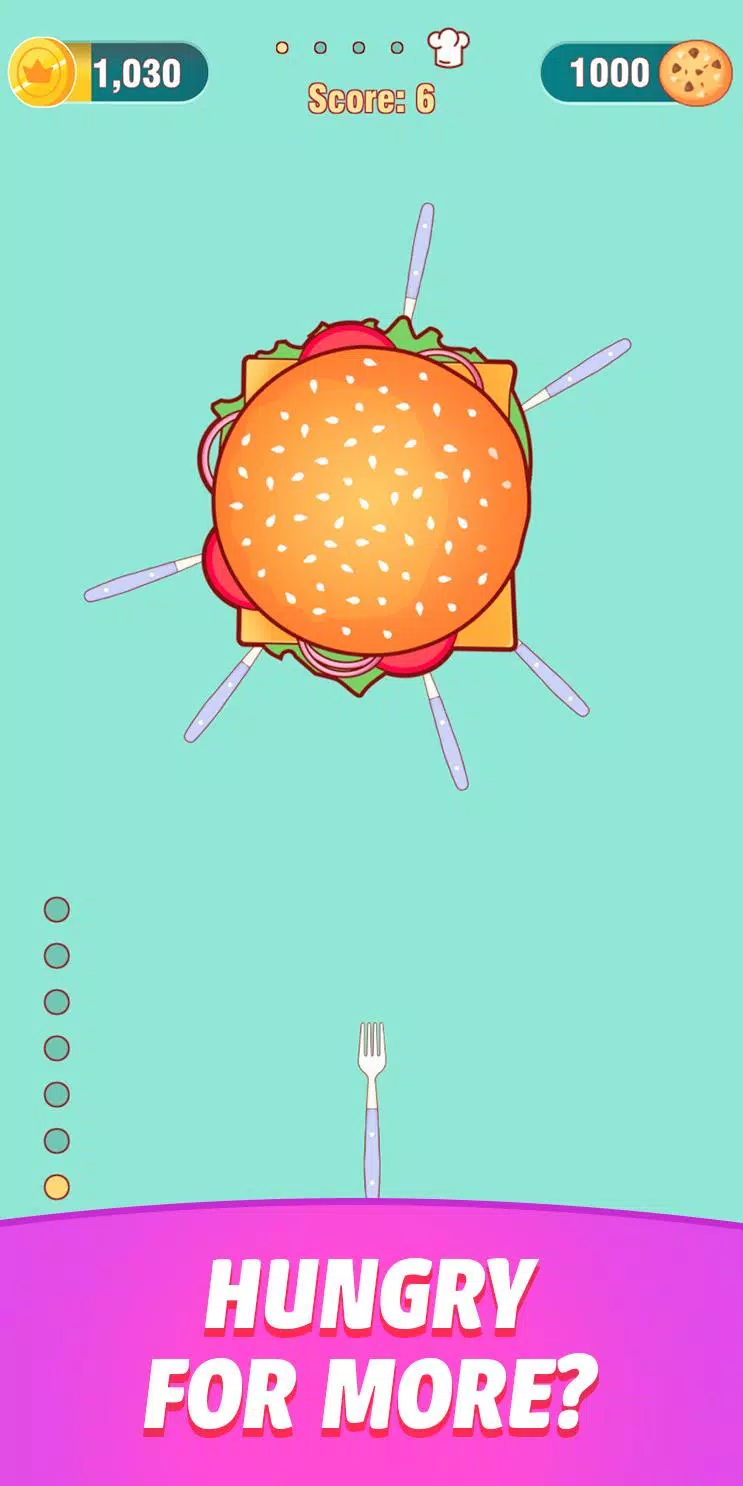Select the second empty circle in the left ammo column

[56, 955]
